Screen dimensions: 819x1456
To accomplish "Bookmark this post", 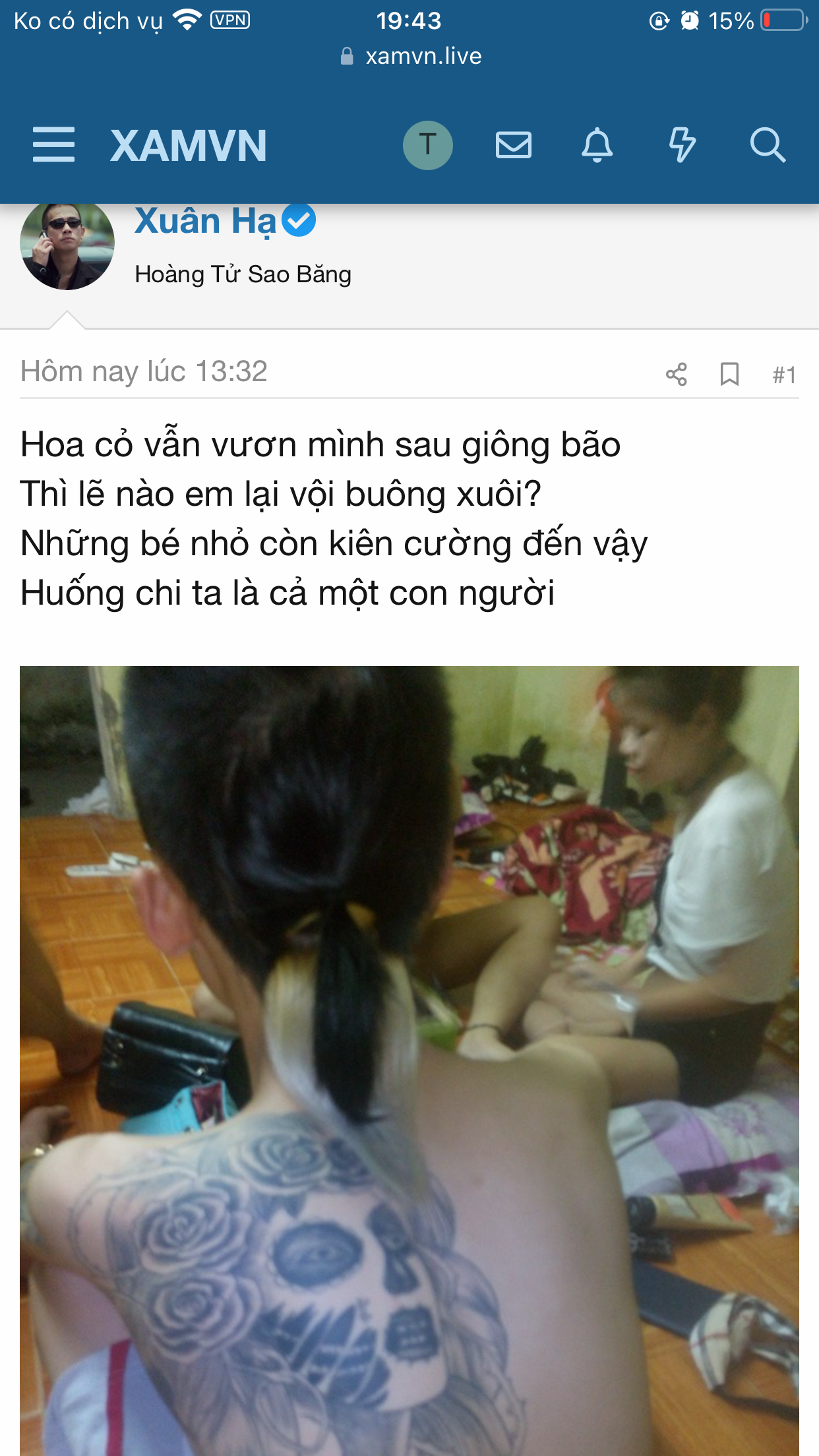I will (729, 375).
